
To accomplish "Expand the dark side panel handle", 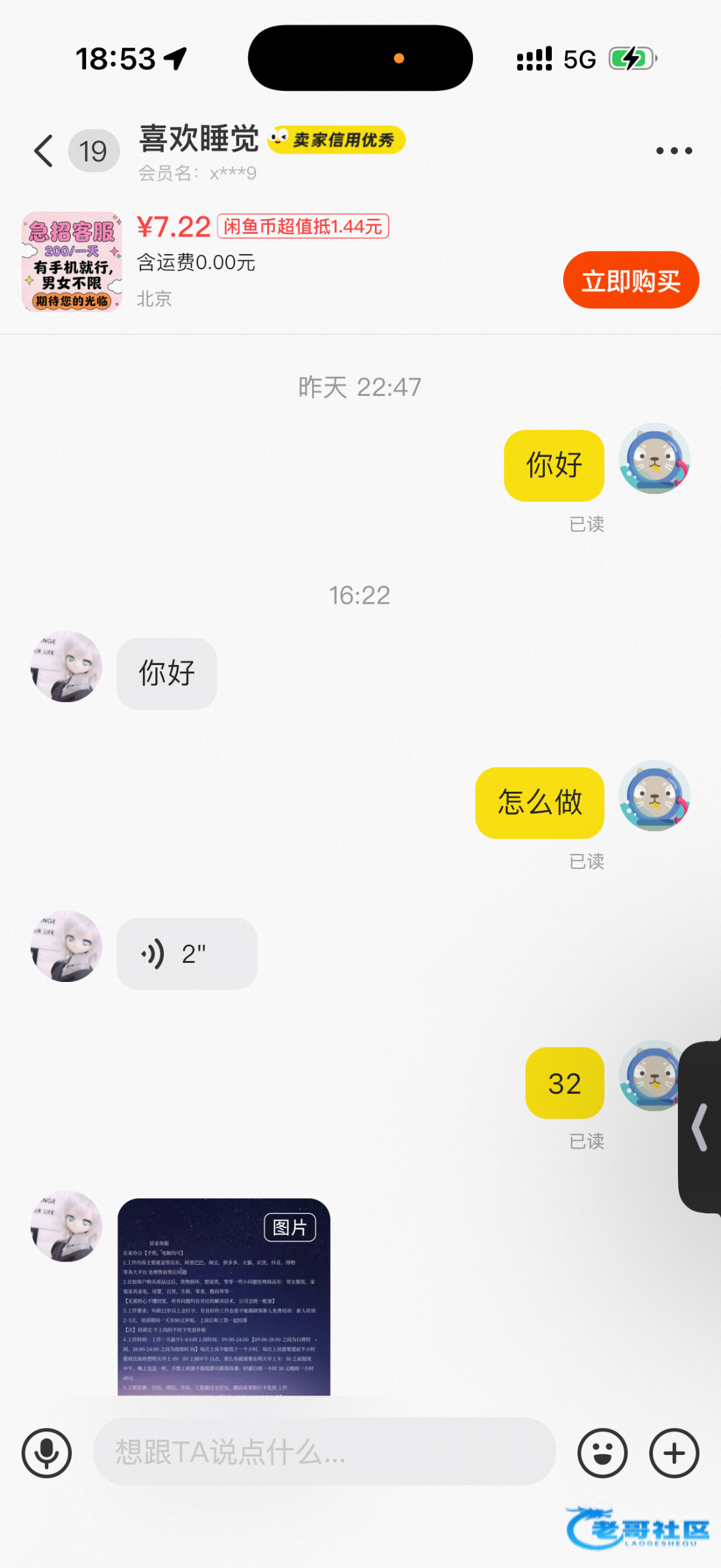I will pyautogui.click(x=701, y=1127).
